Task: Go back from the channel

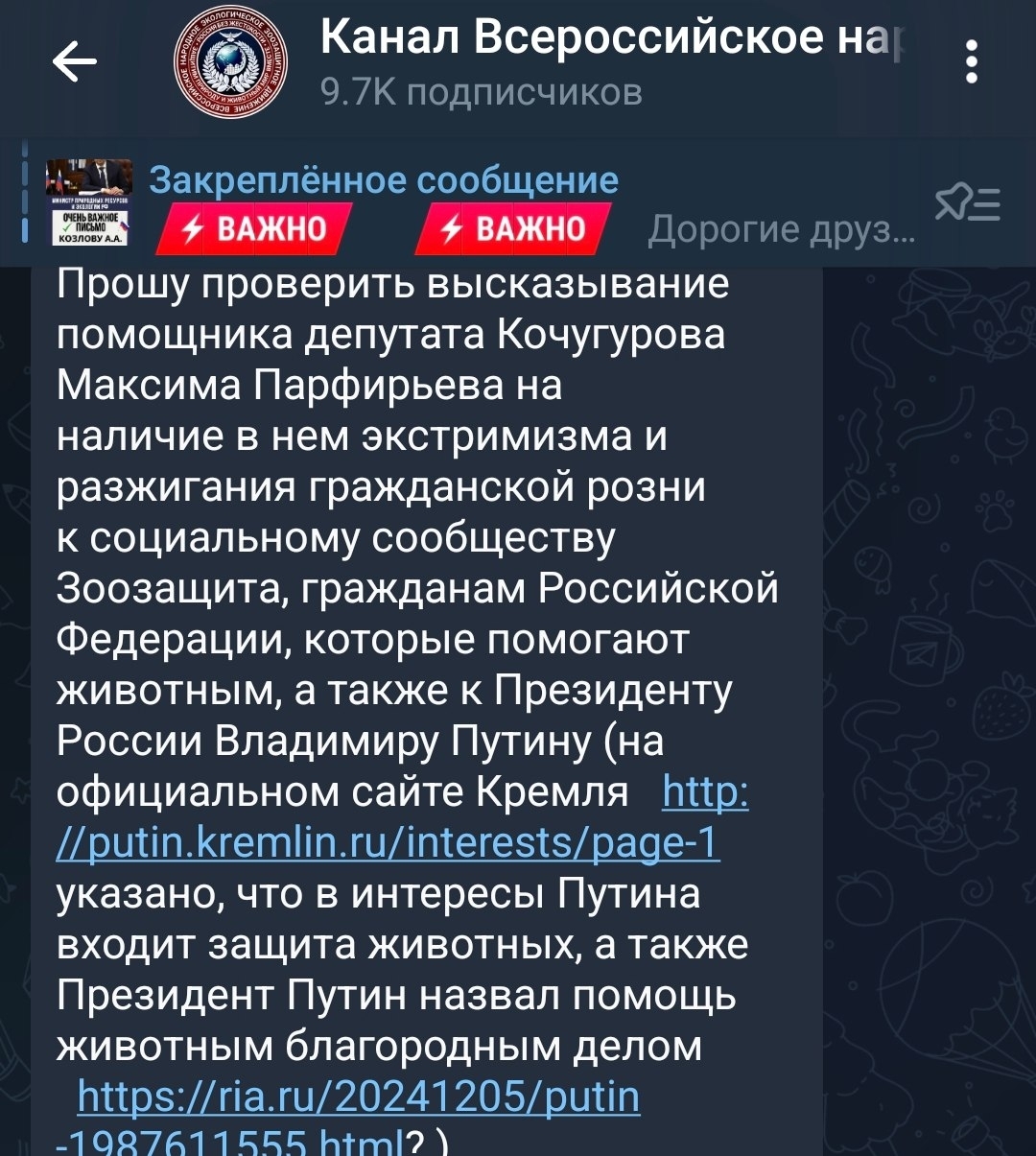Action: [75, 63]
